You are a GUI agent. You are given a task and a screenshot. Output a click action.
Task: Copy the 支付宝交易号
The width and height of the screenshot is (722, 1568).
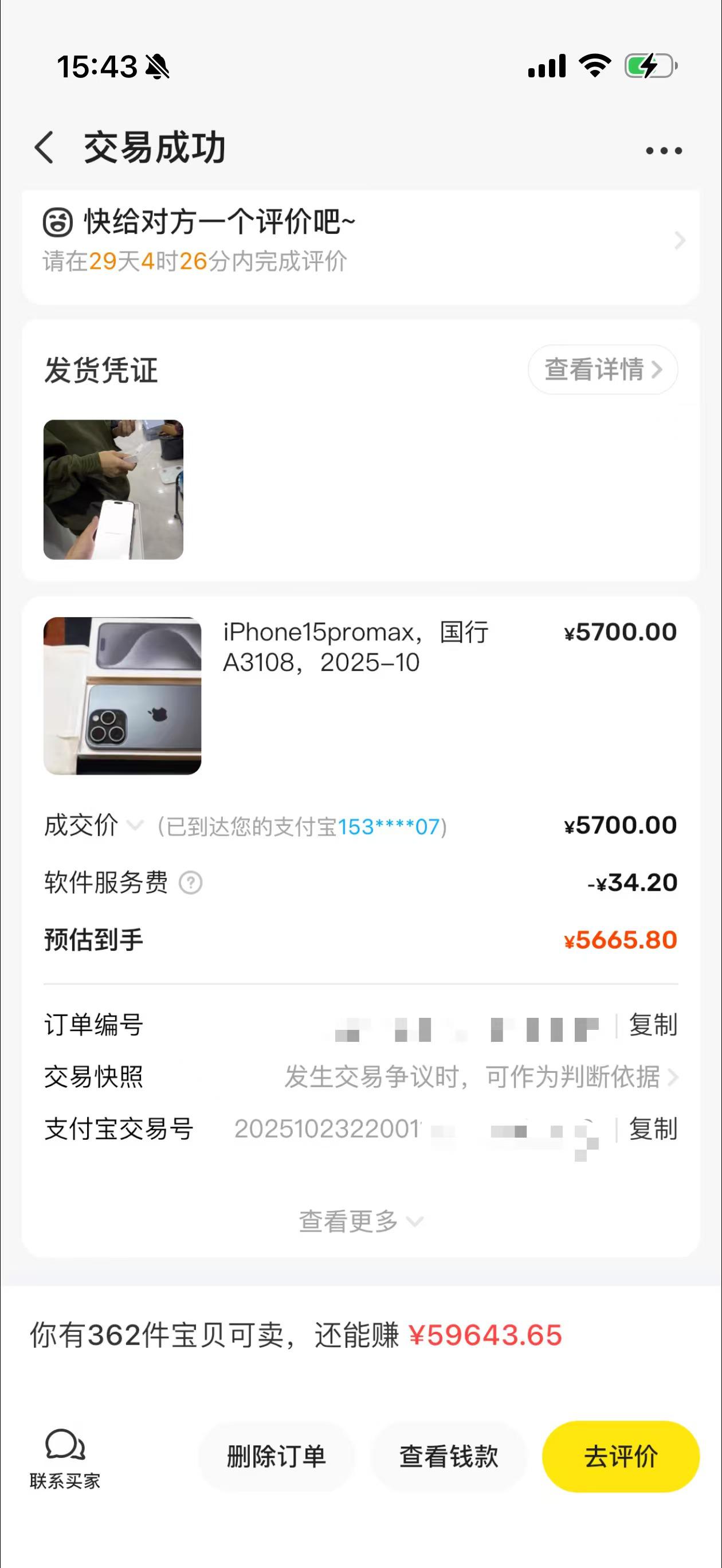coord(653,1129)
